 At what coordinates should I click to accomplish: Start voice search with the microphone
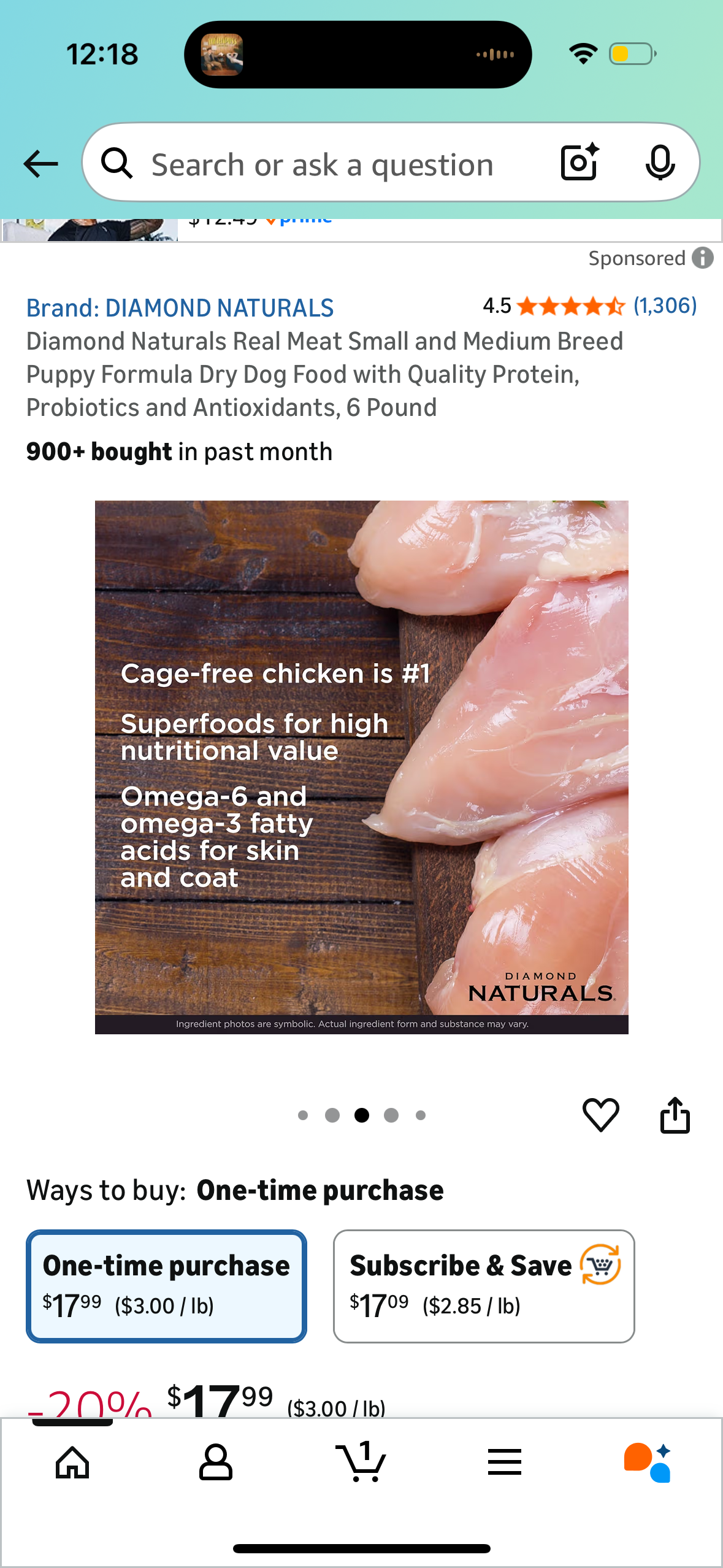tap(660, 163)
